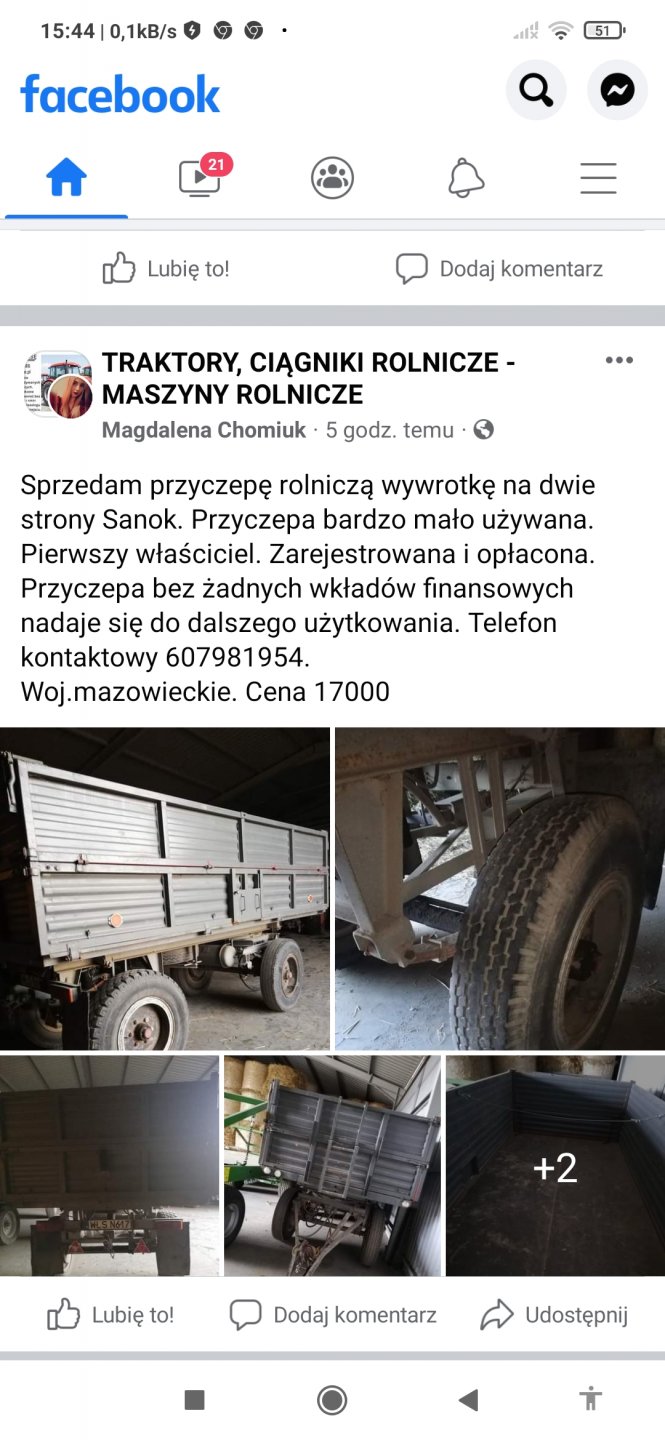Open the notifications bell tab
665x1440 pixels.
click(x=465, y=179)
